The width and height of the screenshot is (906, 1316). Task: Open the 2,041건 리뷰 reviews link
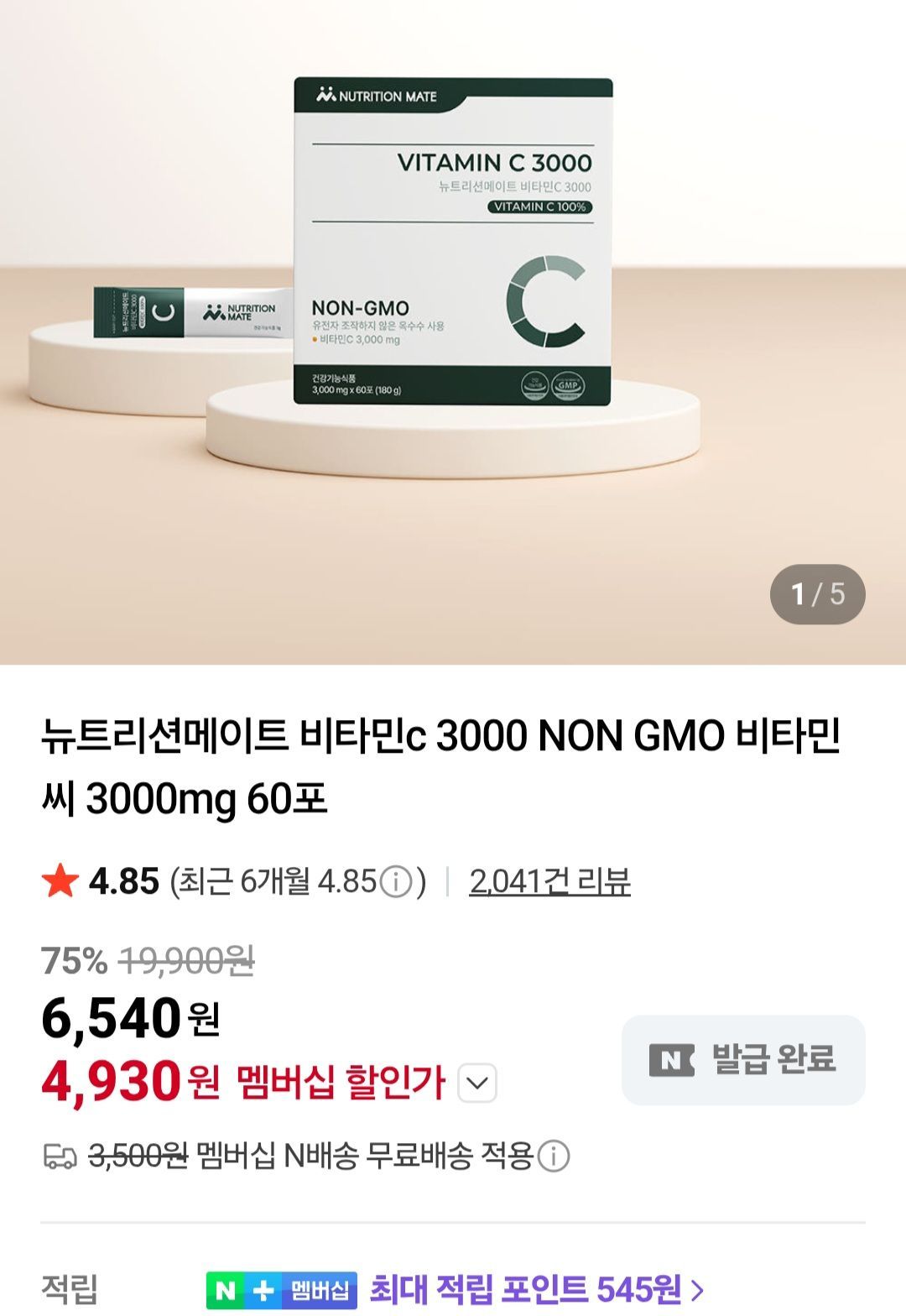click(x=549, y=881)
